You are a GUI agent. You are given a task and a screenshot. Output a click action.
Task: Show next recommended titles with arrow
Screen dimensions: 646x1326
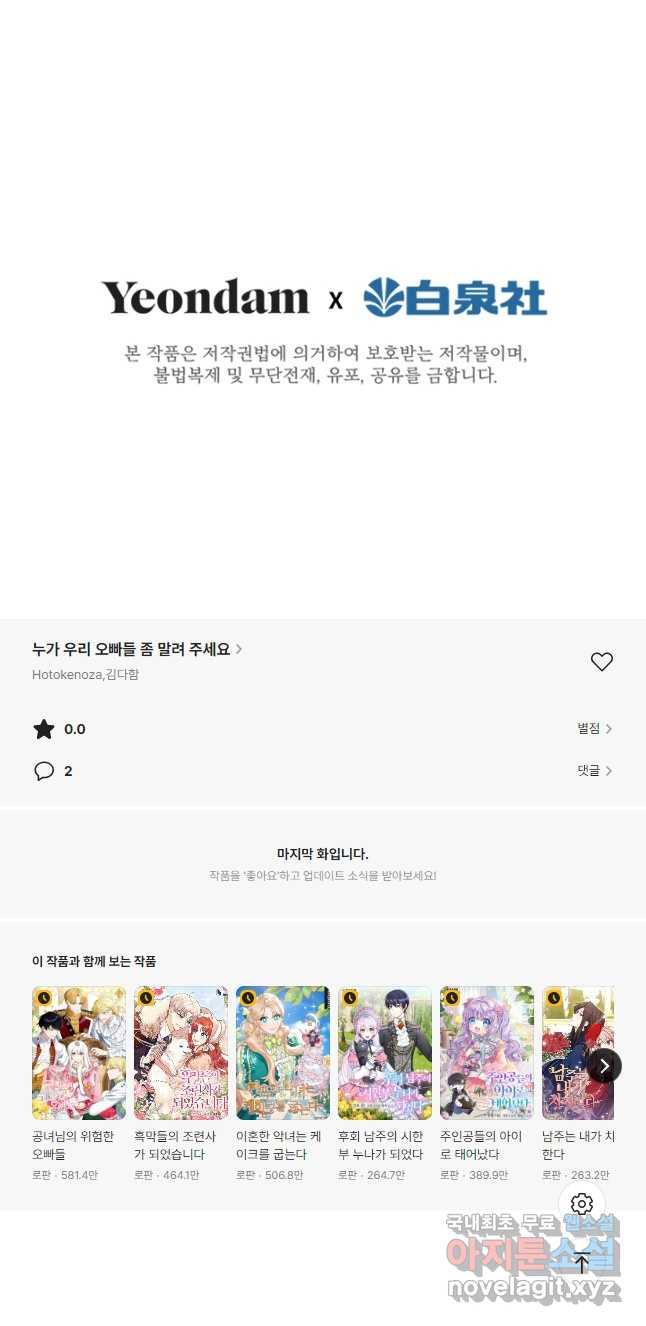point(604,1066)
